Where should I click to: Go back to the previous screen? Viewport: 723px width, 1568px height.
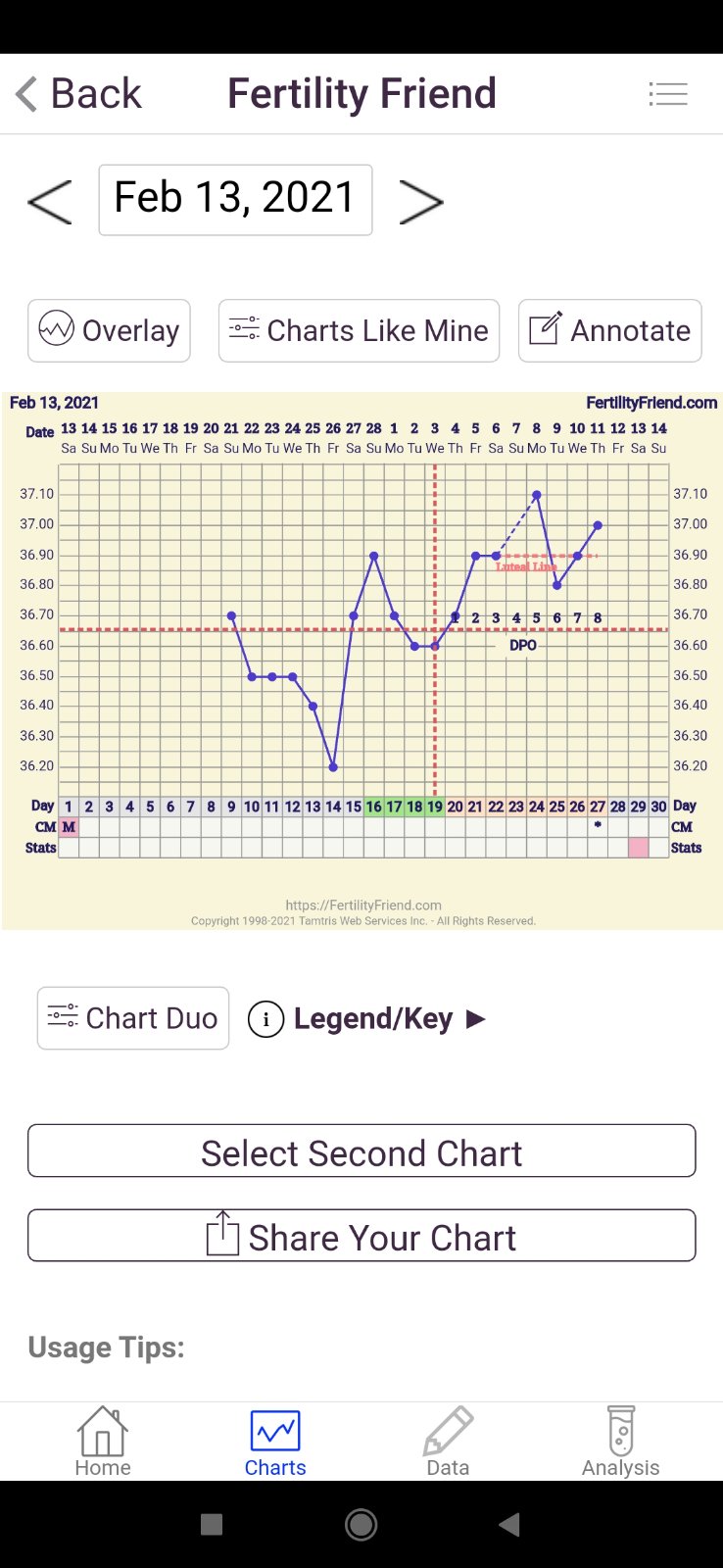point(78,94)
